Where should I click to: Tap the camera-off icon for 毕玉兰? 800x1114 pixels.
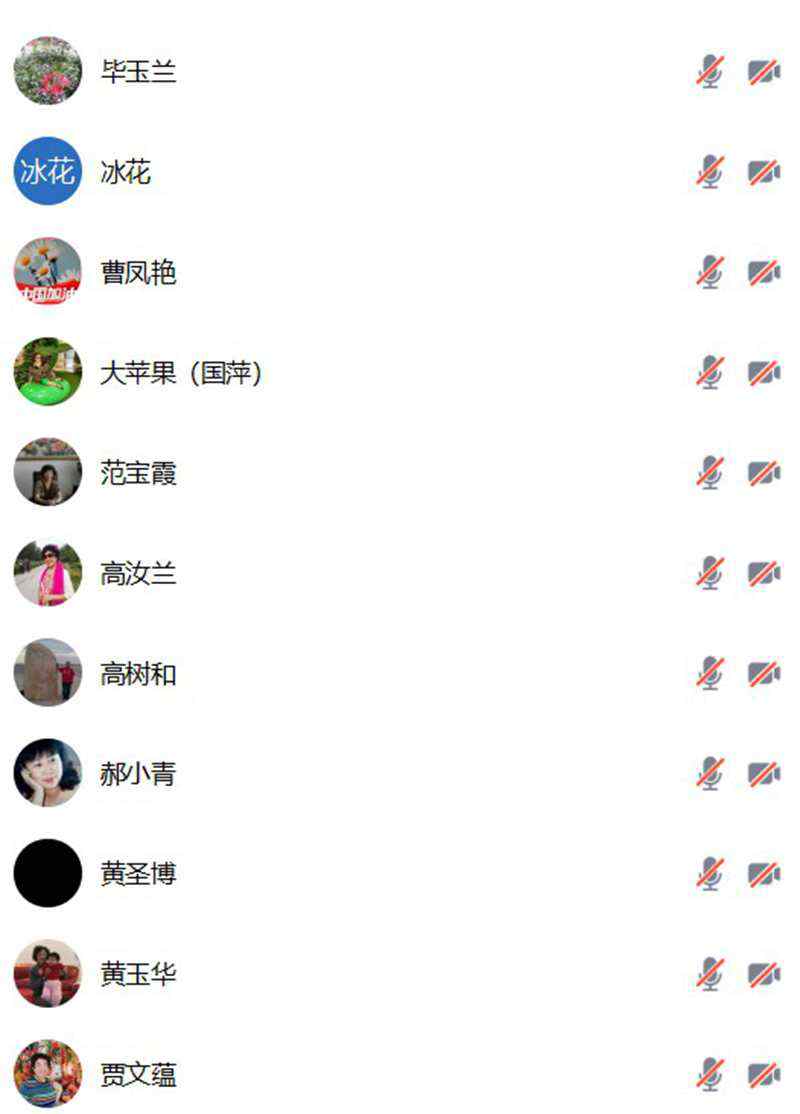[764, 72]
